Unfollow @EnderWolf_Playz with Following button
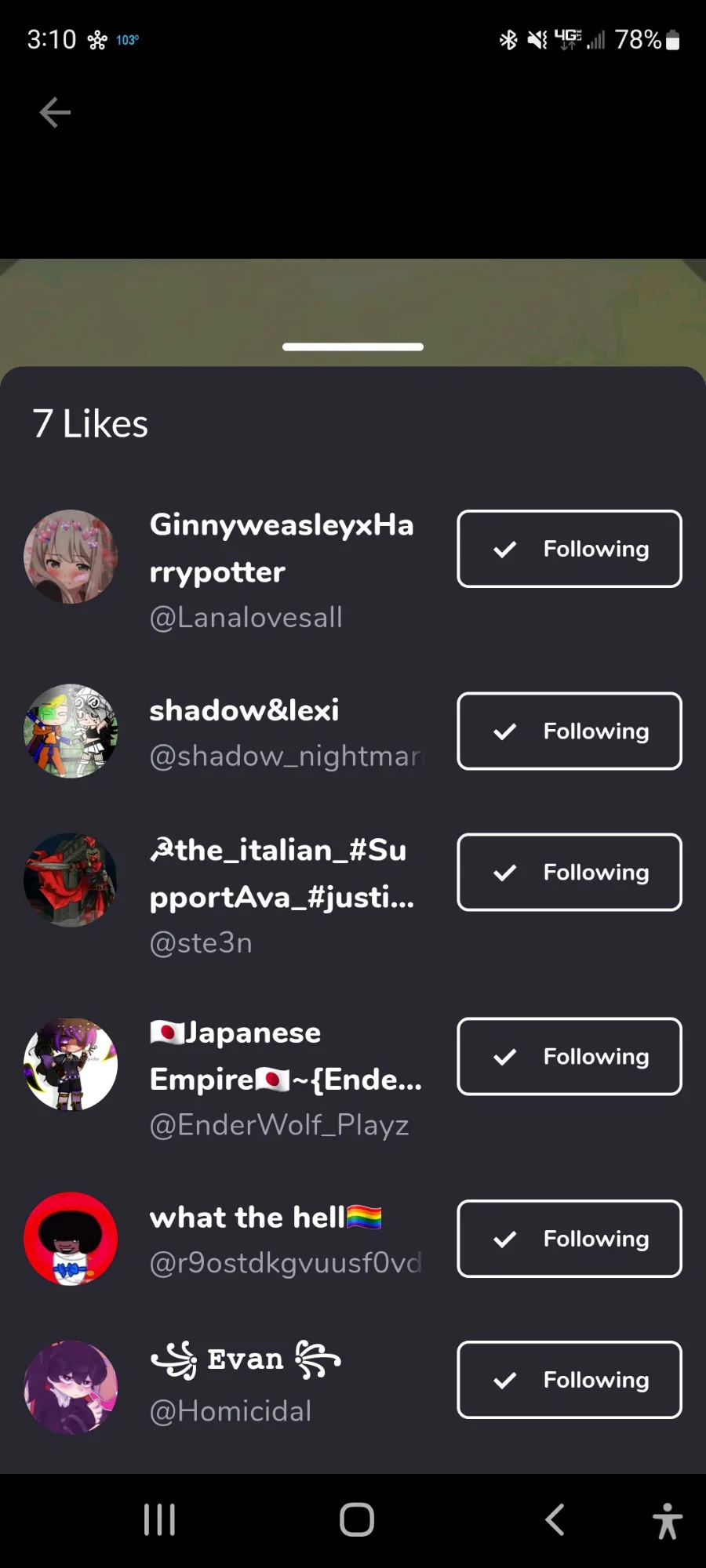 [x=570, y=1056]
